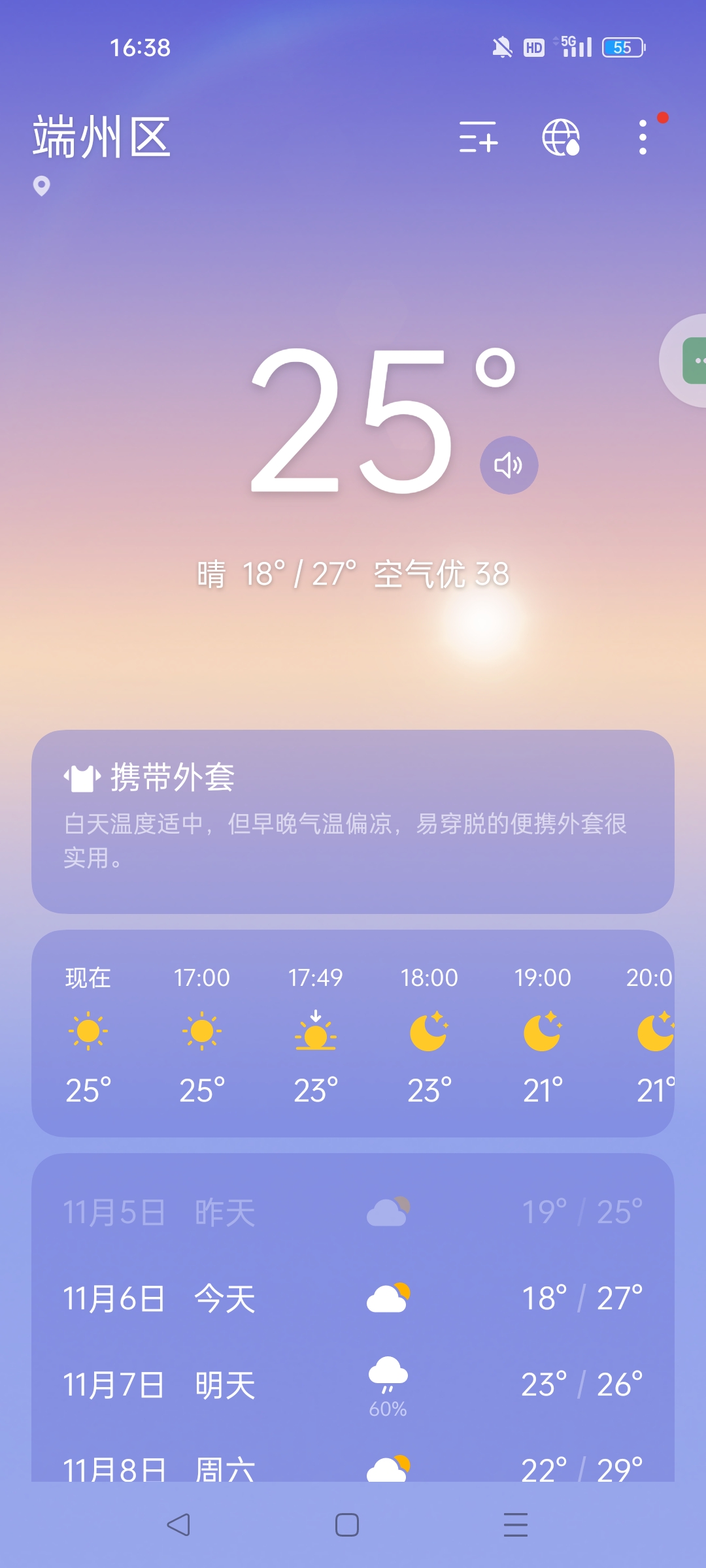Open the 11月6日 今天 forecast row
This screenshot has height=1568, width=706.
click(353, 1298)
